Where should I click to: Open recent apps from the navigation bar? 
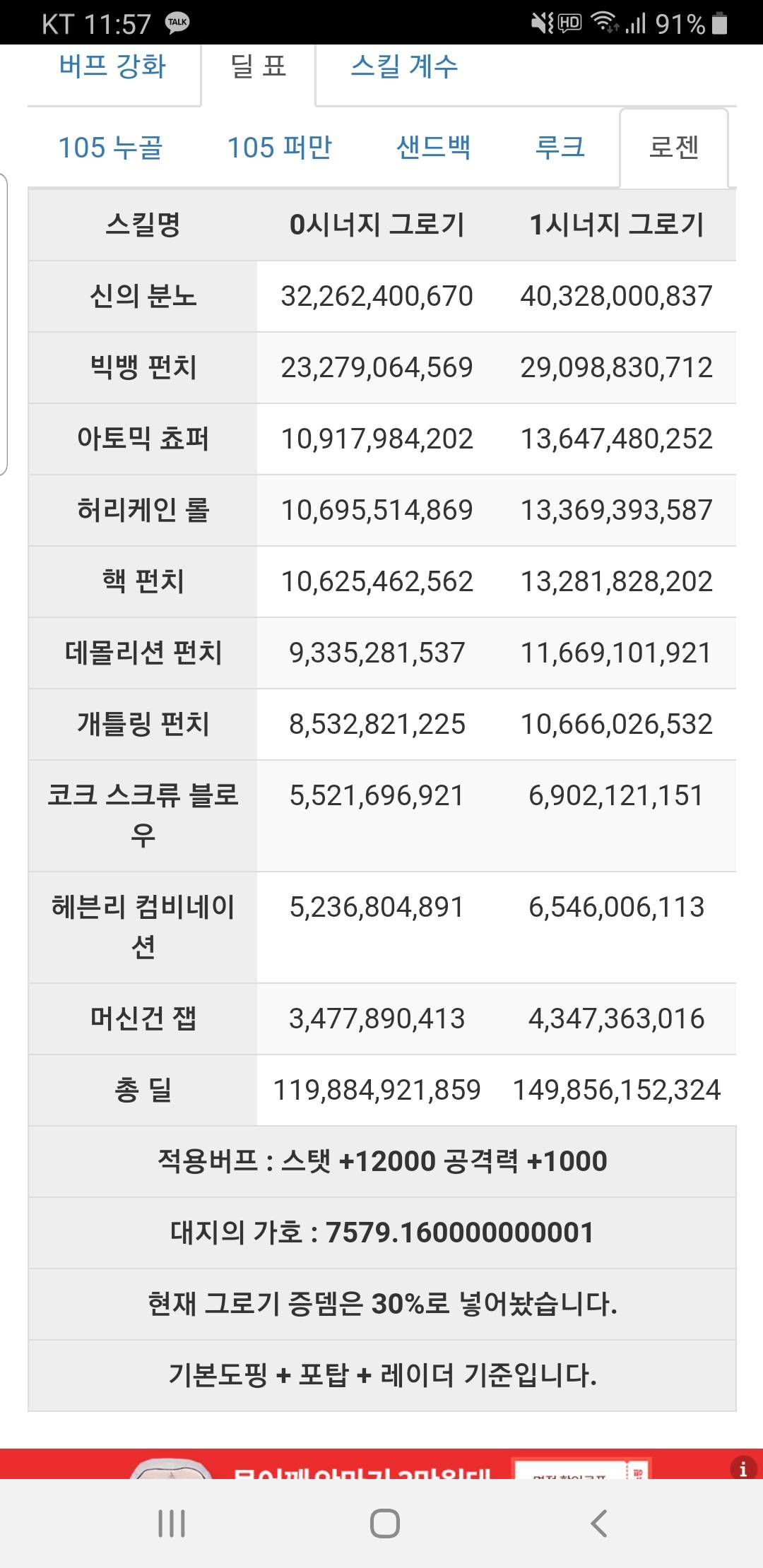172,1524
